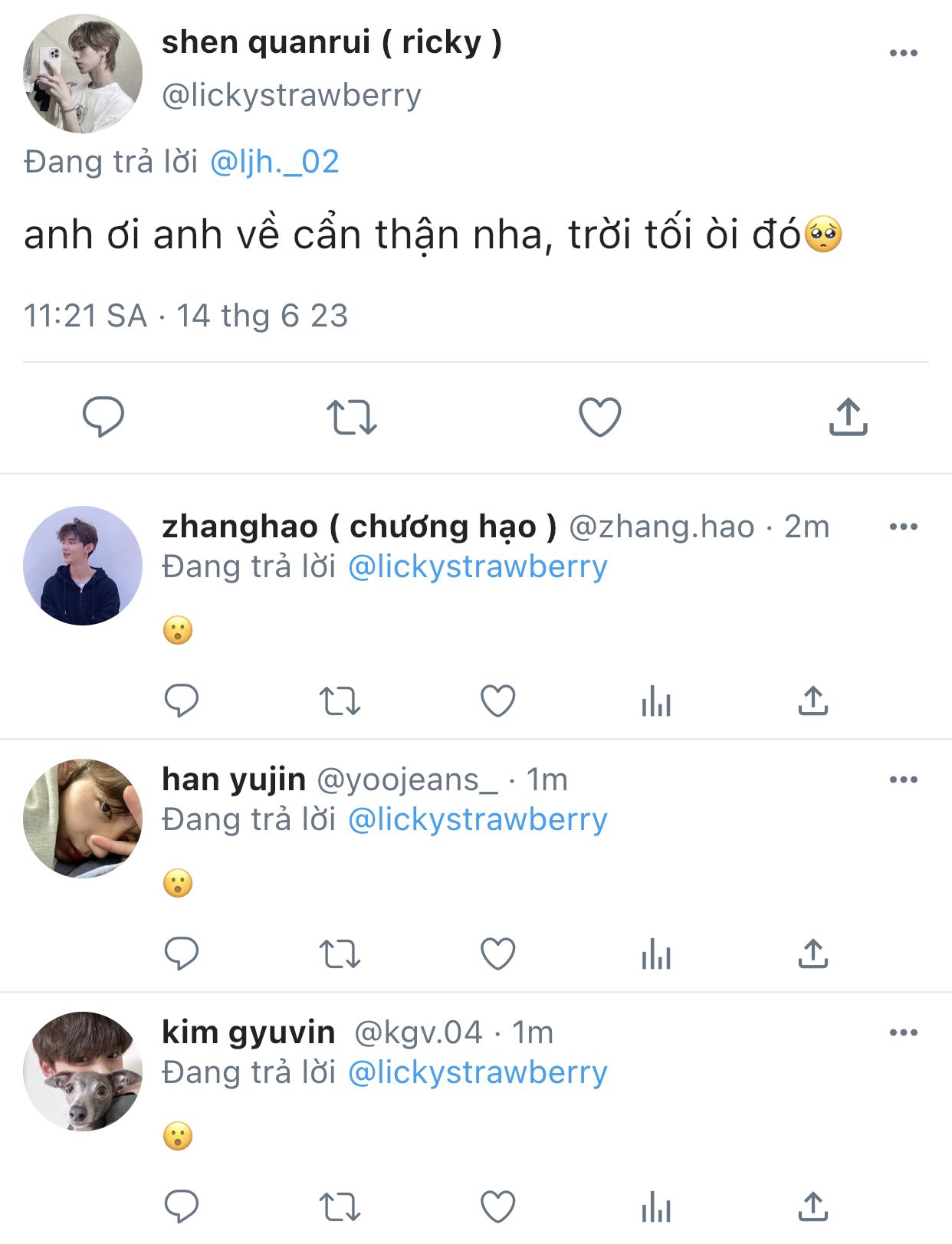Image resolution: width=952 pixels, height=1244 pixels.
Task: Open kim gyuvin's profile avatar
Action: coord(83,1072)
